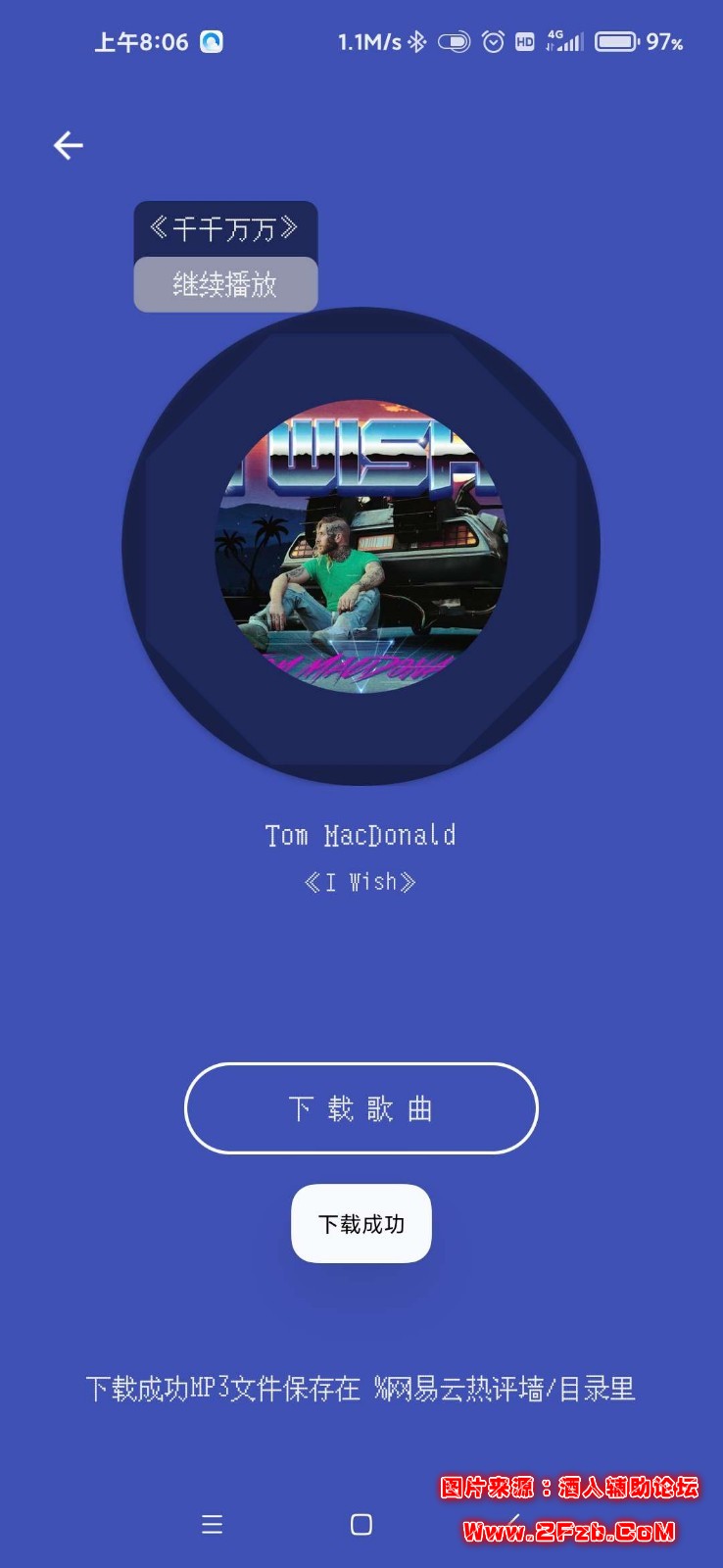Tap the 1.1M/s network speed indicator
723x1568 pixels.
[370, 41]
